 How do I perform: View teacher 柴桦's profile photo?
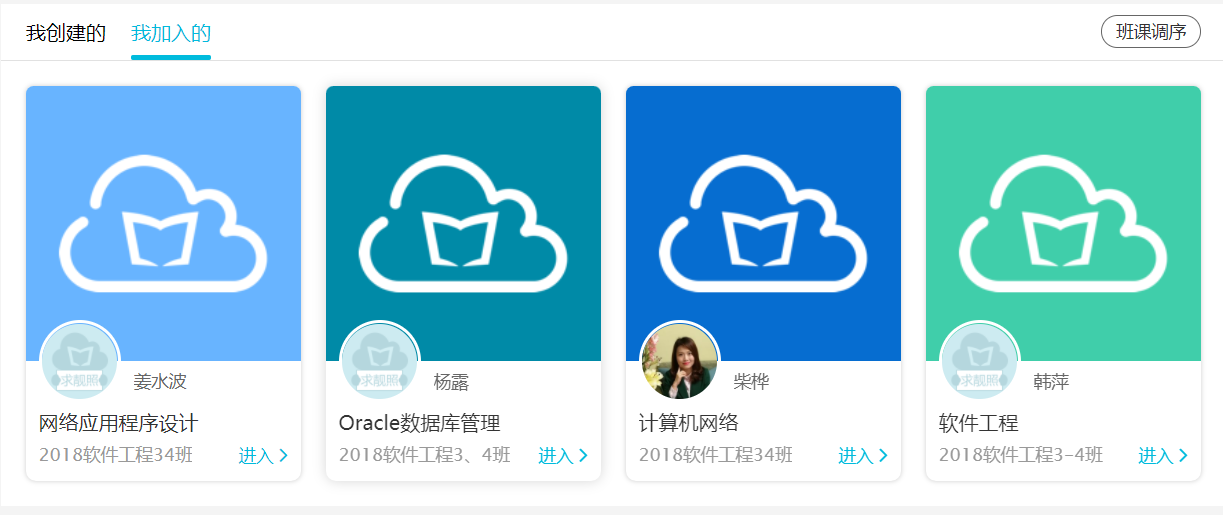[680, 361]
